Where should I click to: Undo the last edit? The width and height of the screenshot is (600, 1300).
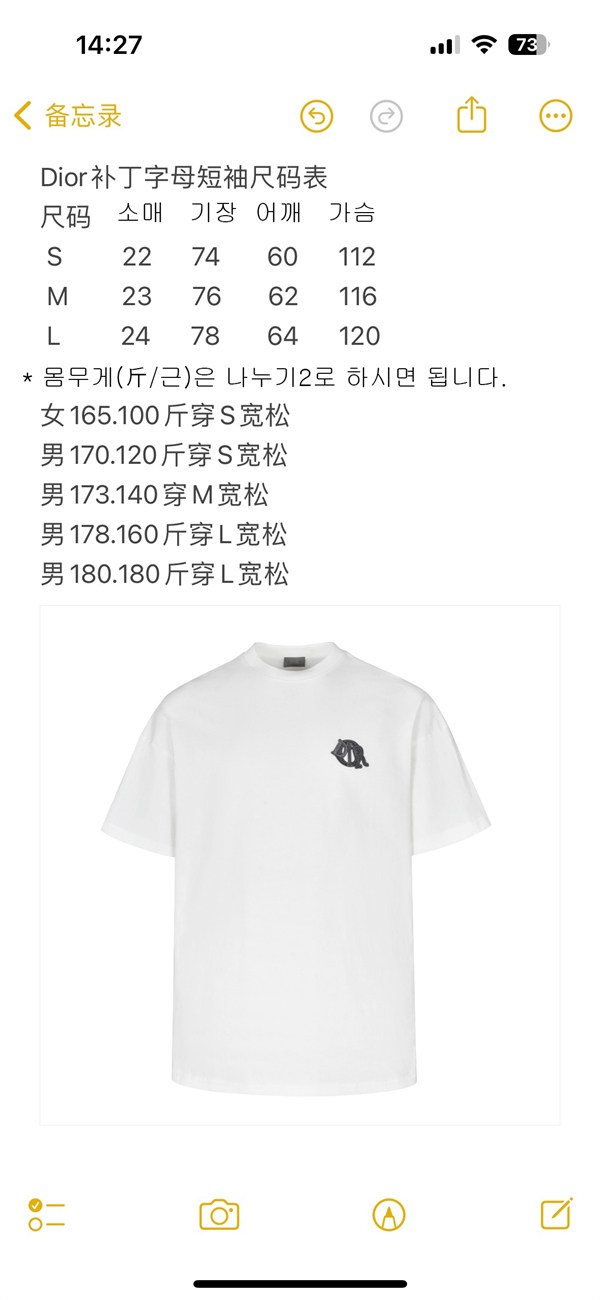click(x=317, y=116)
